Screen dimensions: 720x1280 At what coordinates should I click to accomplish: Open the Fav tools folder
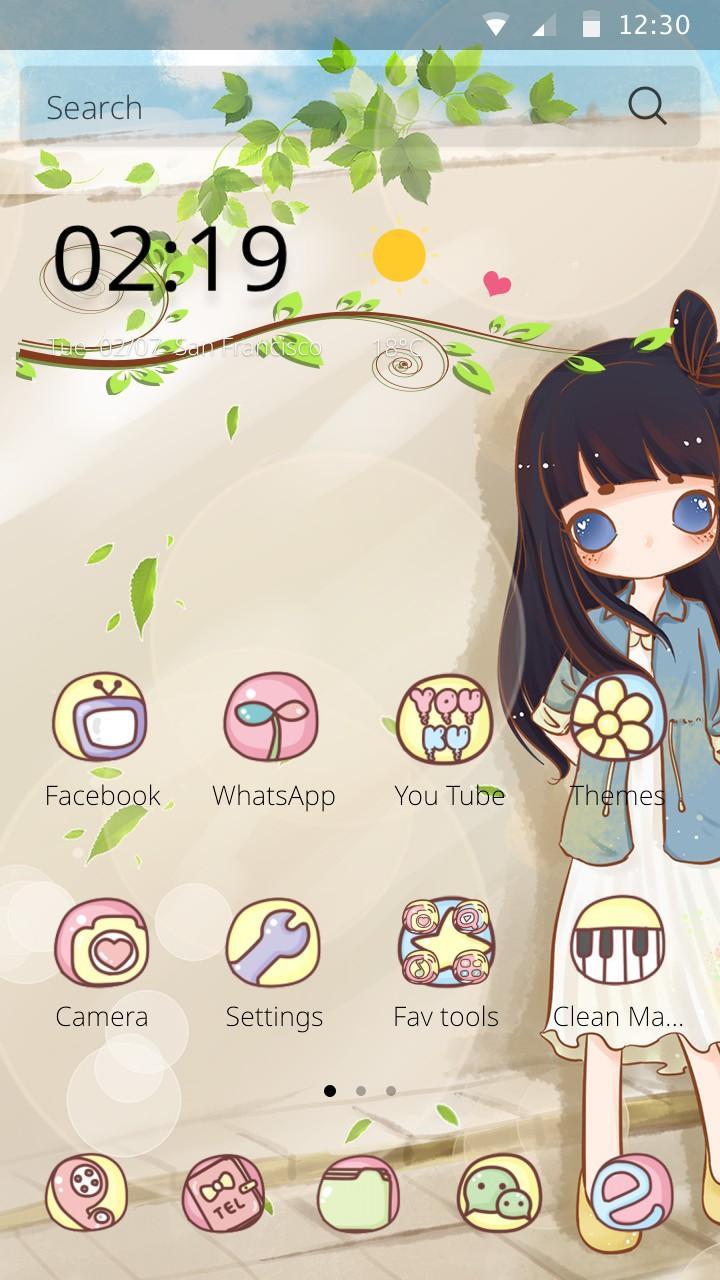[446, 941]
